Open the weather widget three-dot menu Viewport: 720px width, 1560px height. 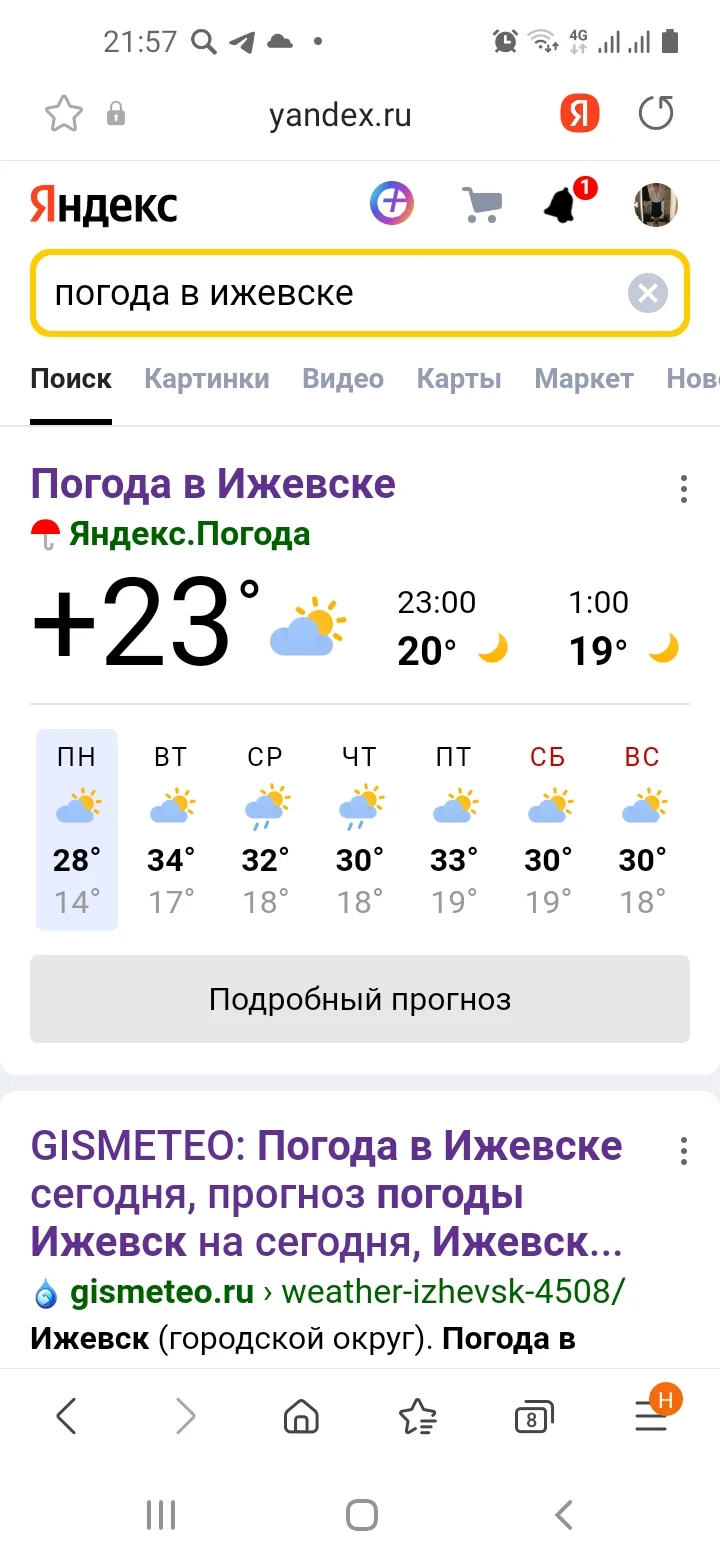tap(684, 490)
